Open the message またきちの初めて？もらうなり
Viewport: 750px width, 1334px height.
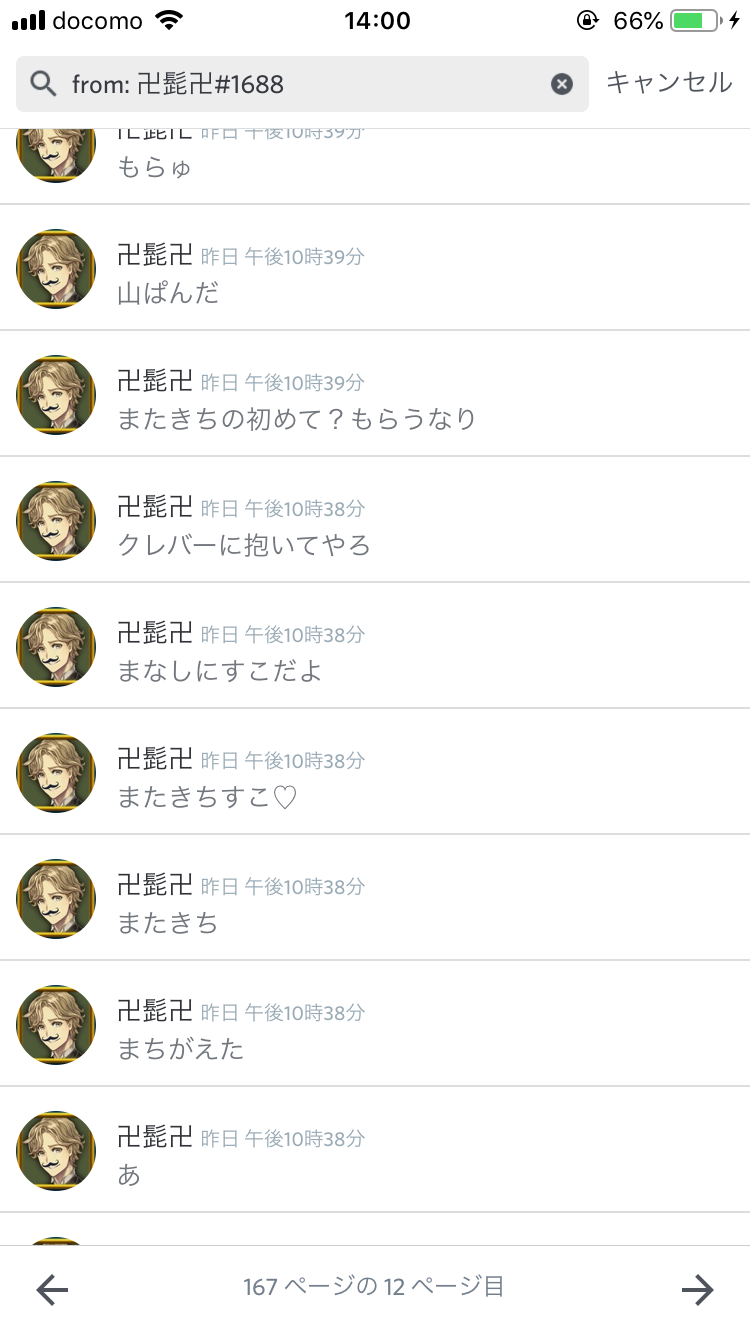click(375, 394)
